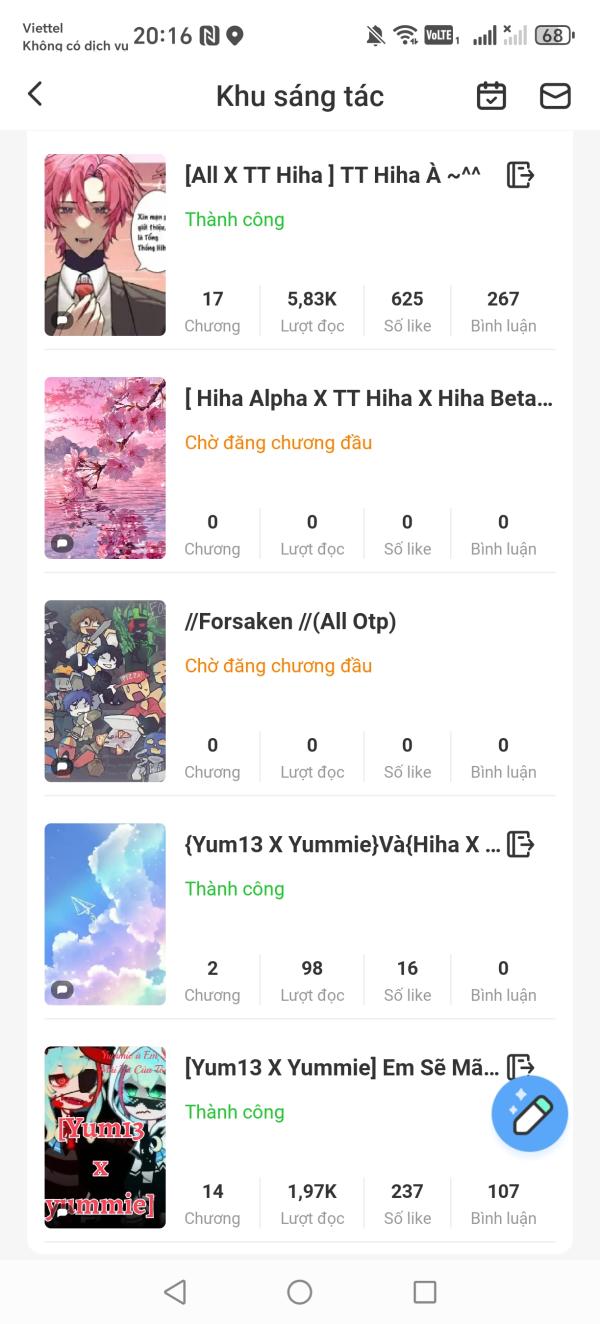This screenshot has height=1324, width=600.
Task: Open recent apps from the navigation bar
Action: [x=425, y=1292]
